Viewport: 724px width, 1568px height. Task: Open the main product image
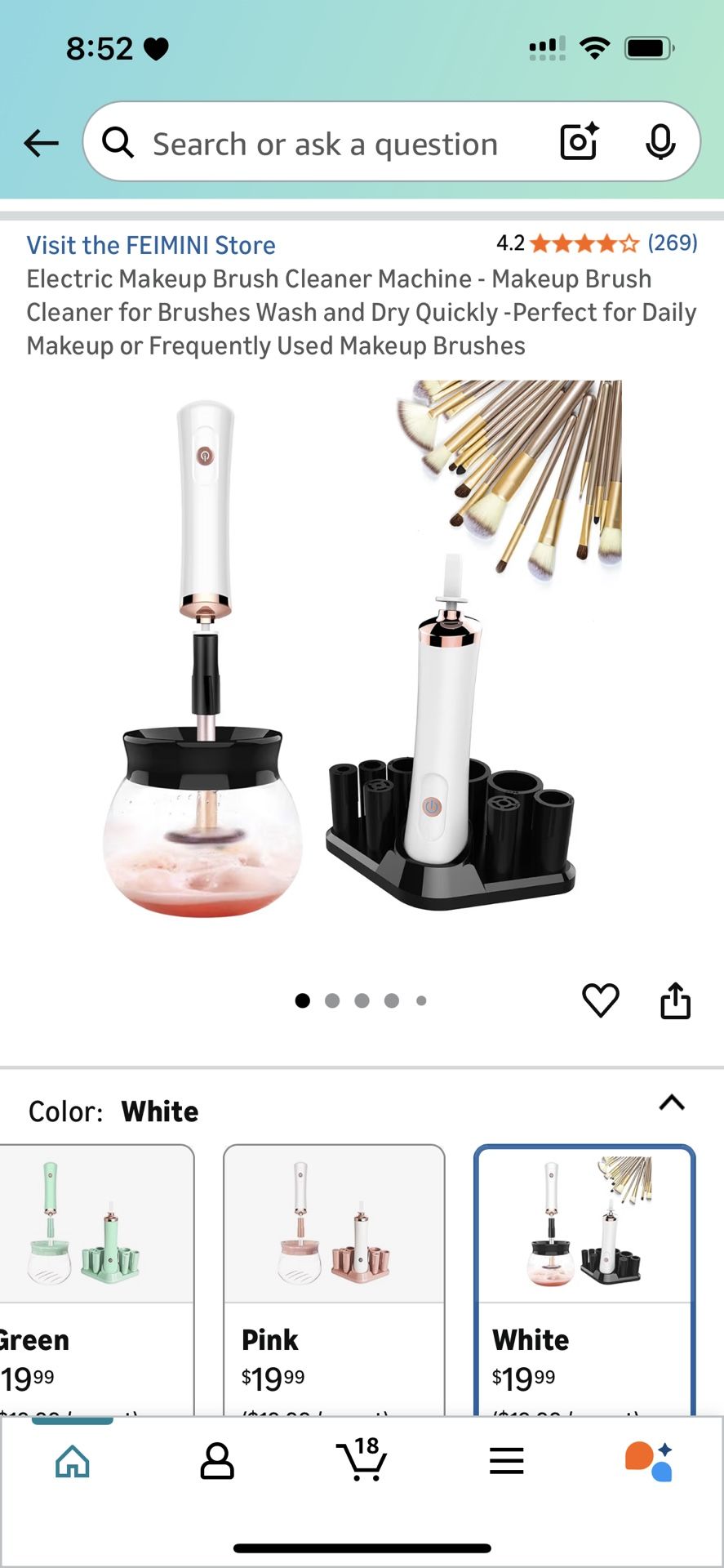(x=362, y=653)
